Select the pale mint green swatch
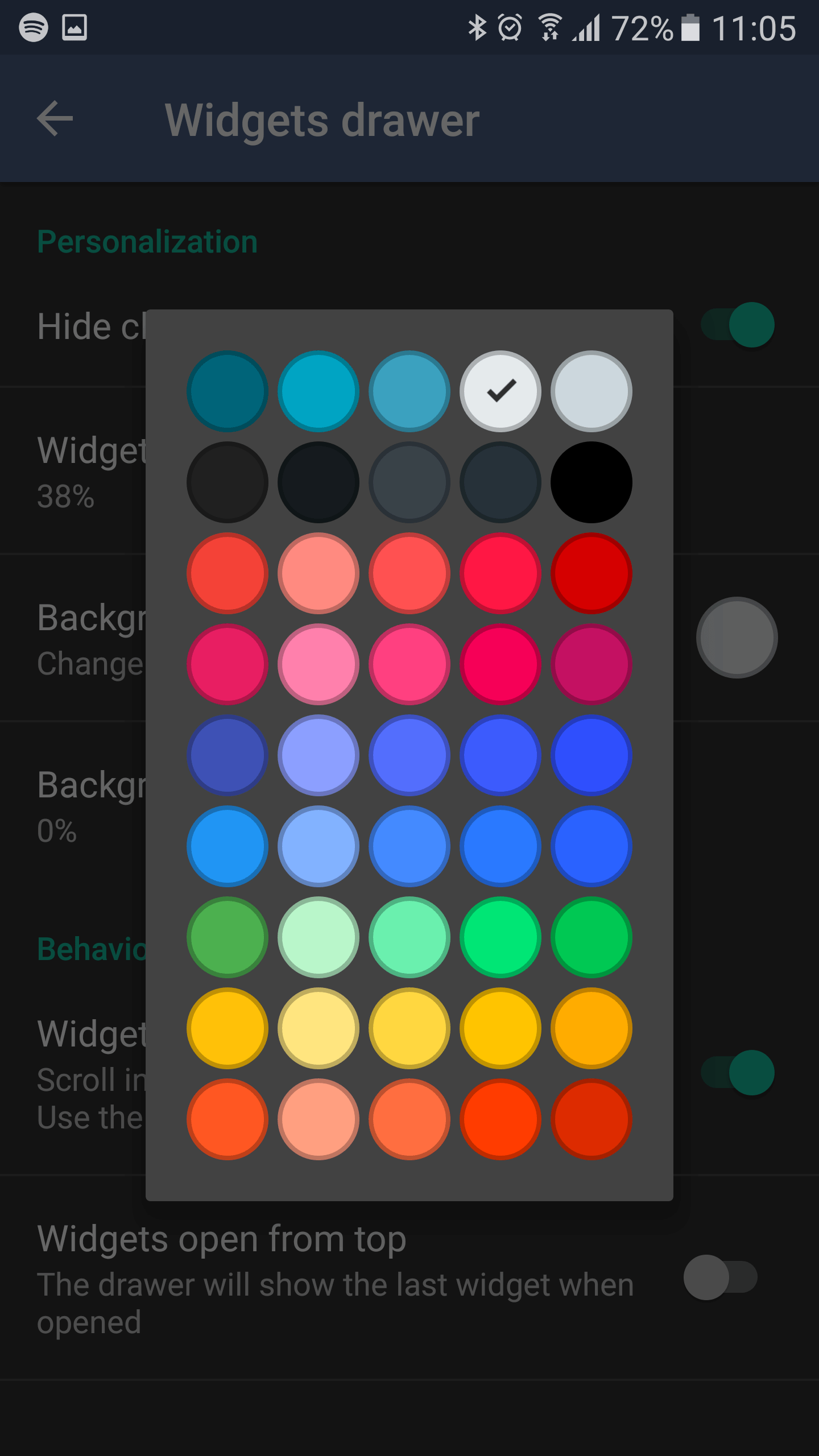819x1456 pixels. point(318,937)
